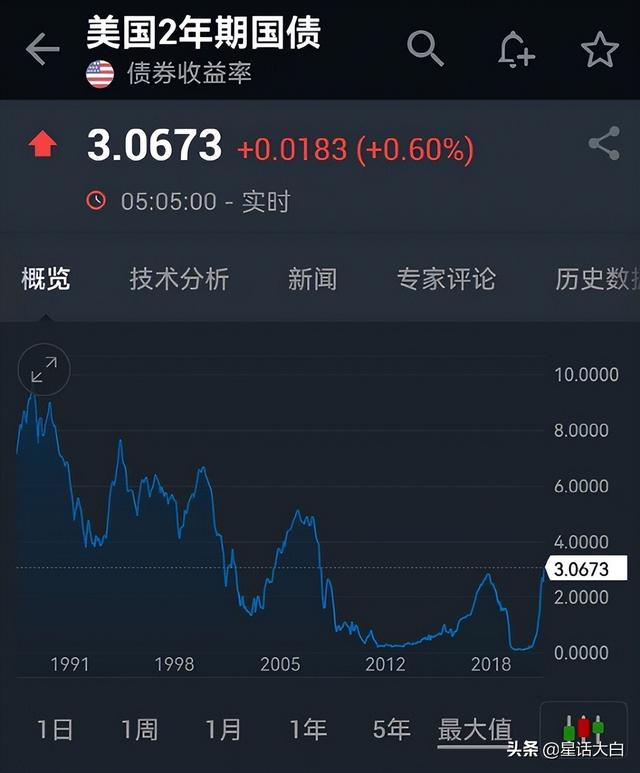This screenshot has height=773, width=640.
Task: Share the 3.0673 yield quote
Action: [604, 144]
